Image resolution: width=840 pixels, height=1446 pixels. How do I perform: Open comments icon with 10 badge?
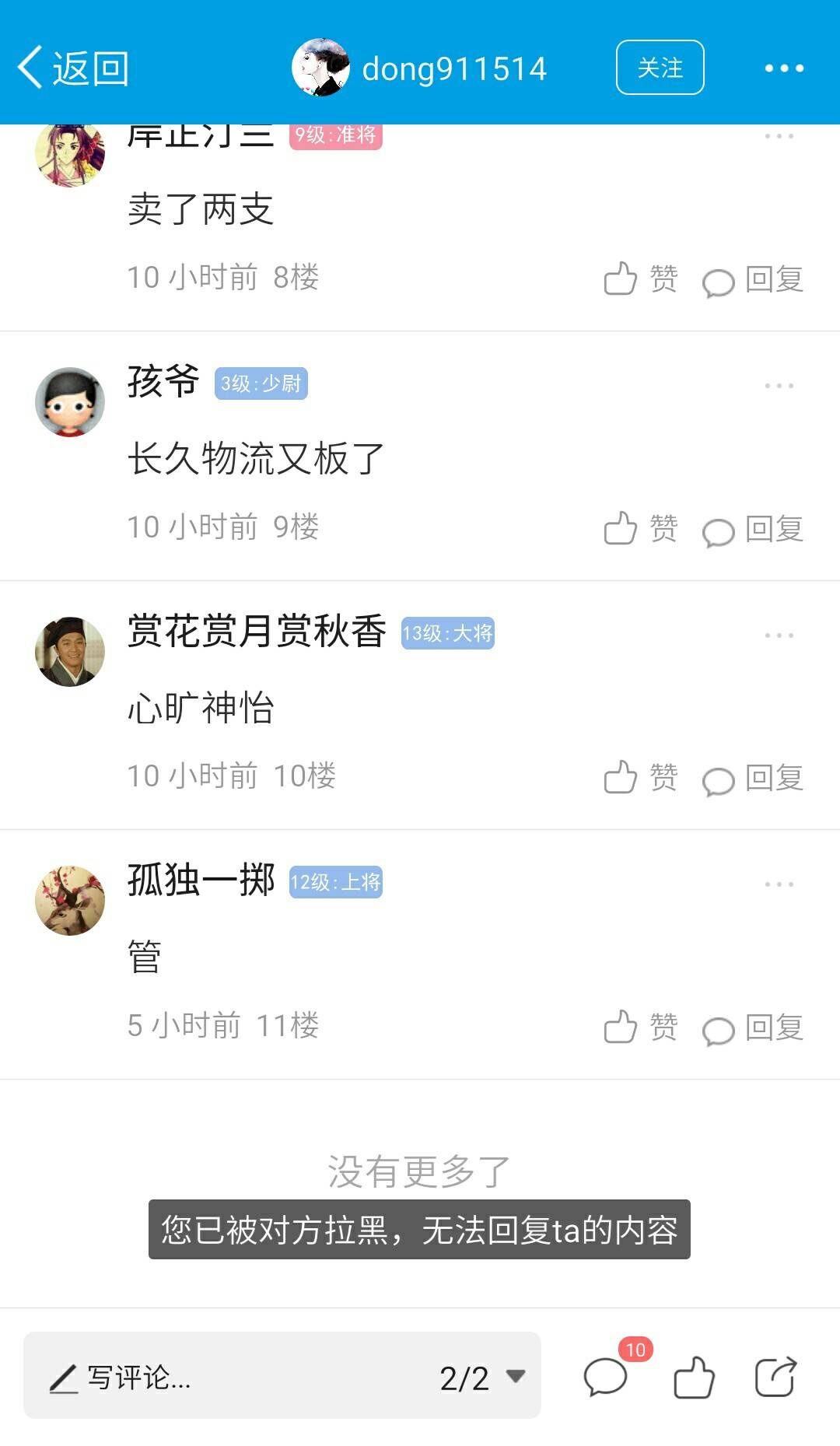pyautogui.click(x=607, y=1377)
